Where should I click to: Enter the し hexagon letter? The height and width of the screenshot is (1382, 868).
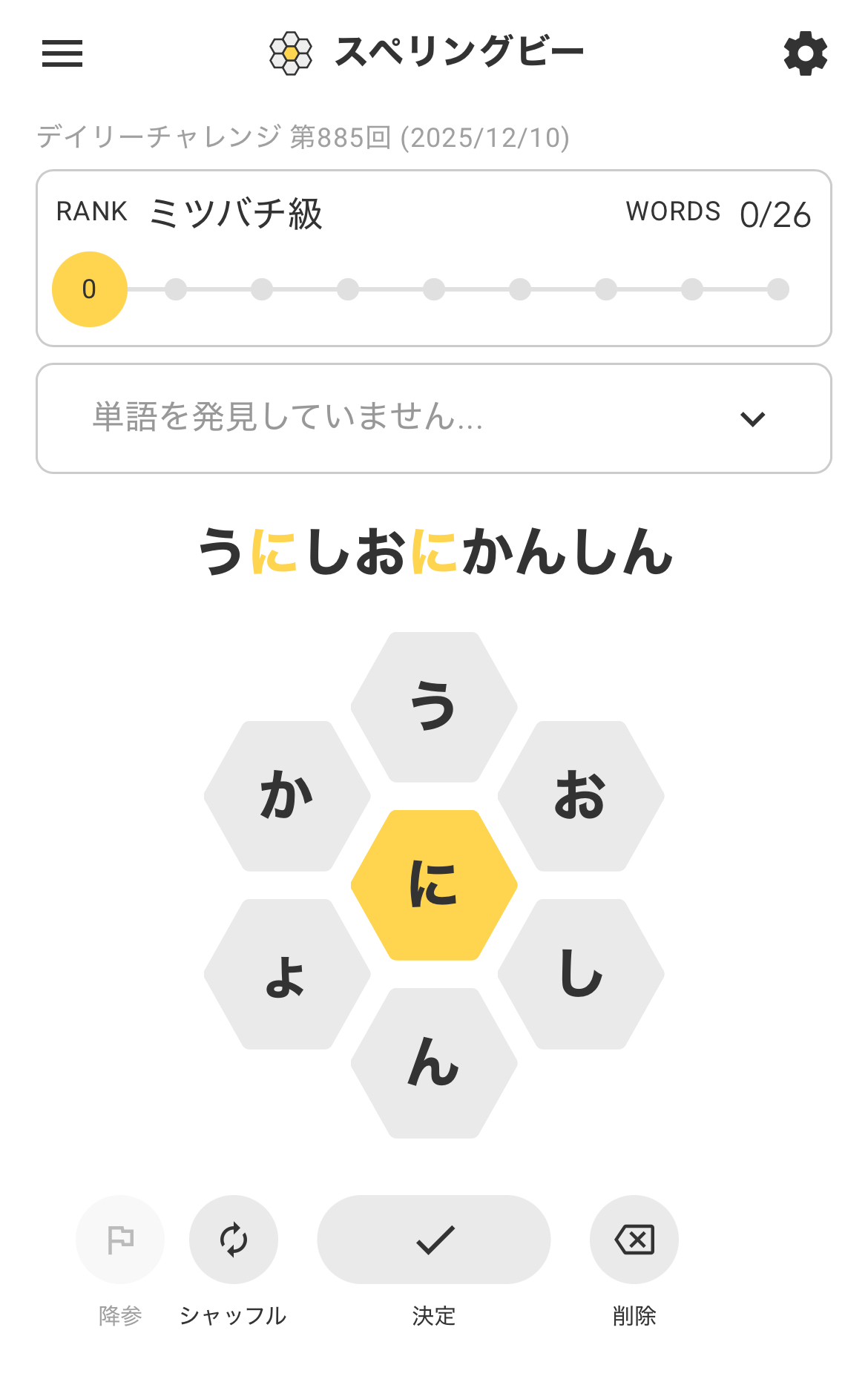pos(581,974)
